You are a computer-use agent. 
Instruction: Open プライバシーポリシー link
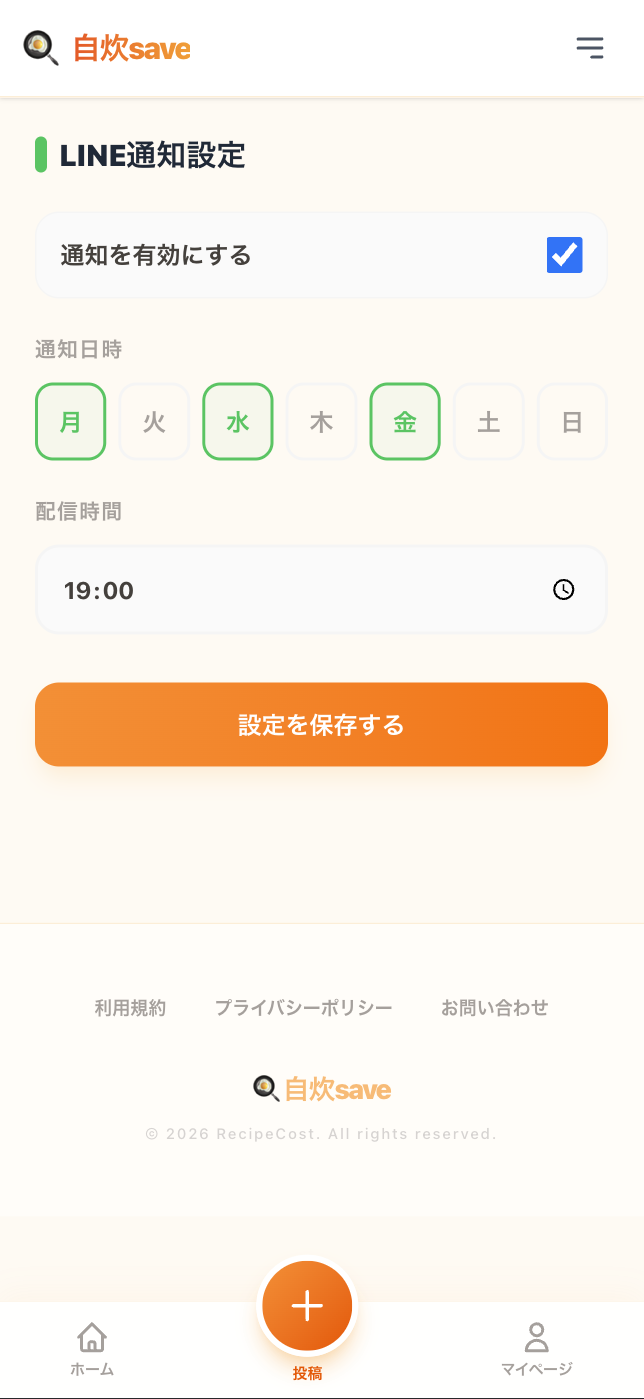(303, 1008)
